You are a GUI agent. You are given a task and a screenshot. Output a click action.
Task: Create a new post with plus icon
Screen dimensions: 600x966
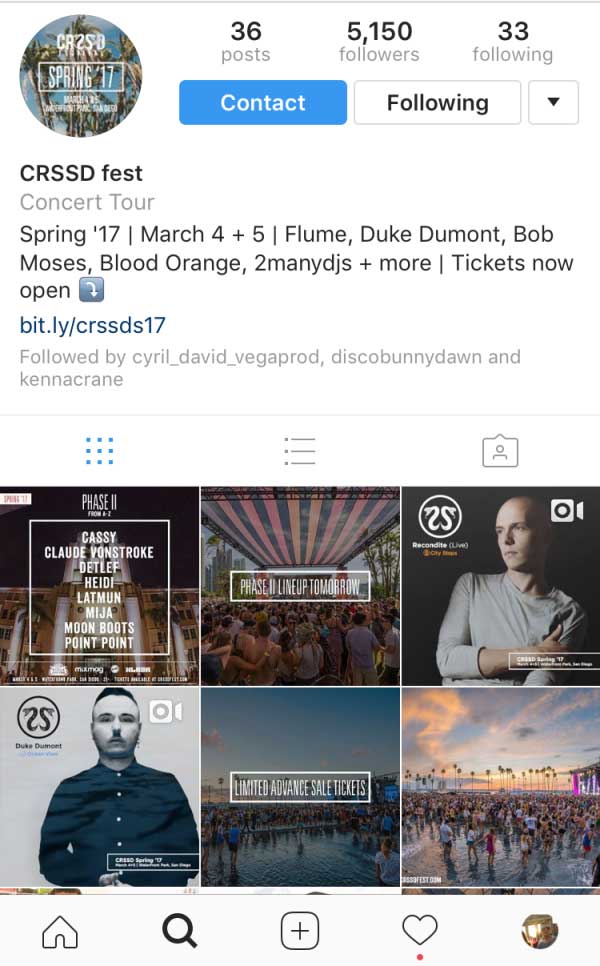(x=300, y=930)
